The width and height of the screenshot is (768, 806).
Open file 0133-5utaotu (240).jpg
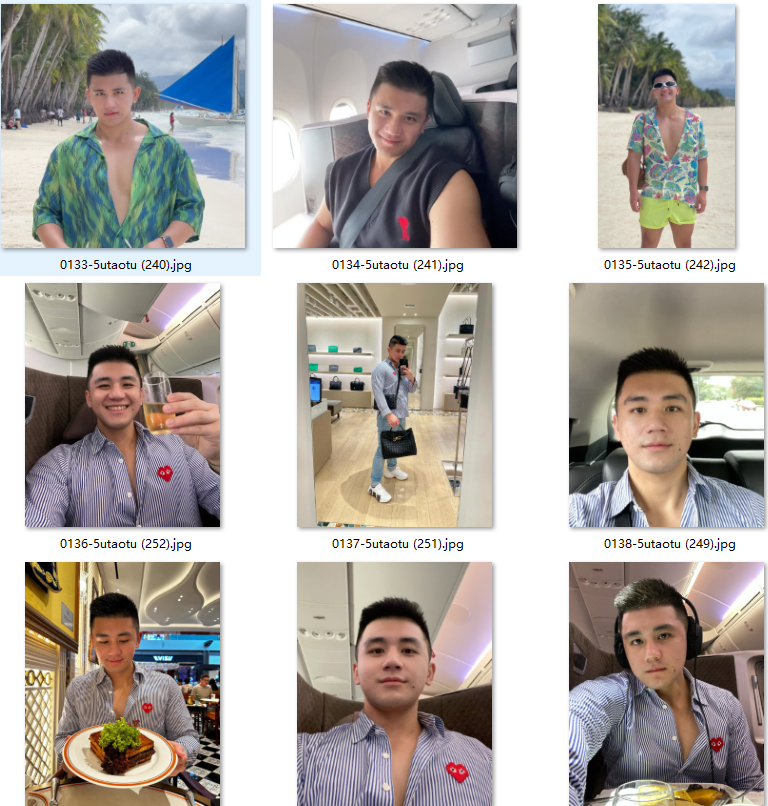pyautogui.click(x=124, y=126)
